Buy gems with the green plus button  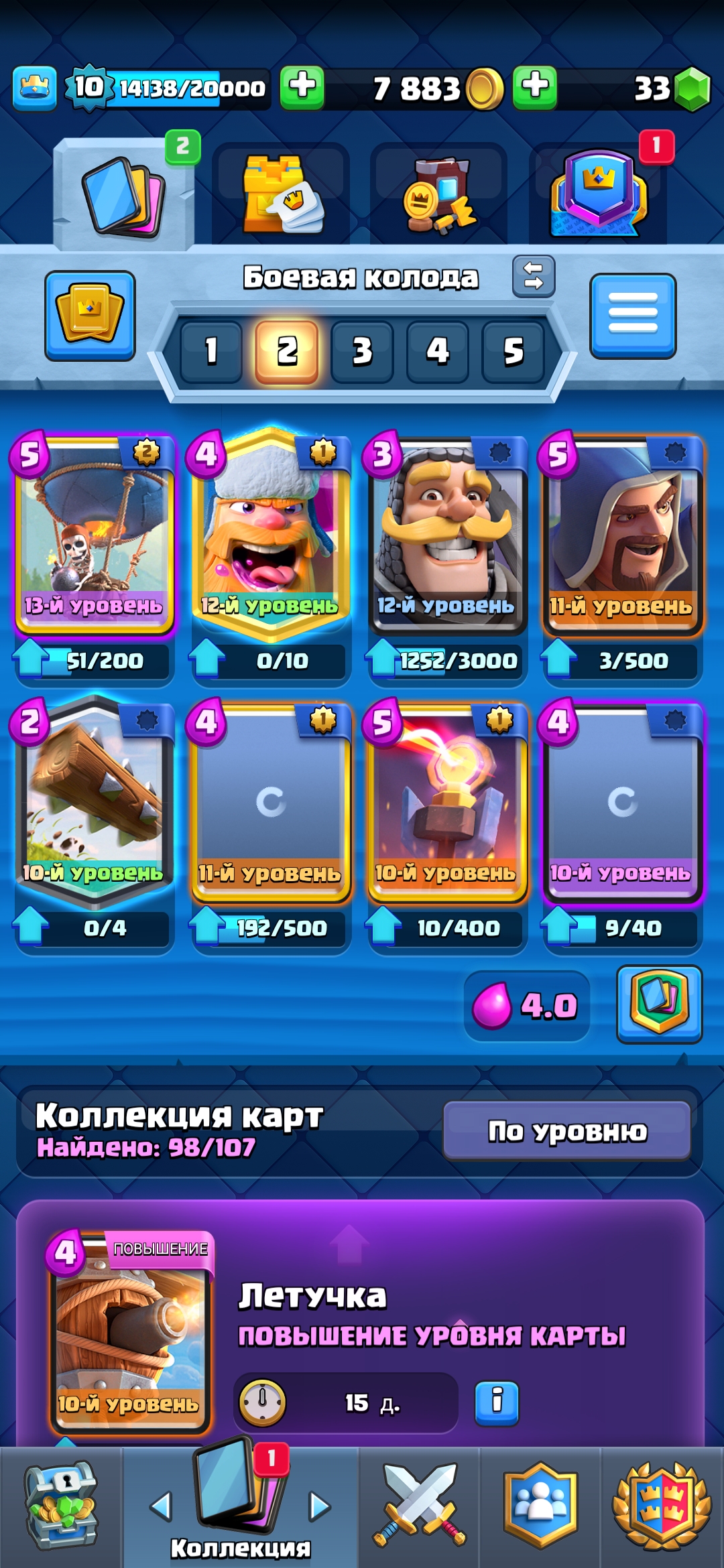tap(534, 88)
